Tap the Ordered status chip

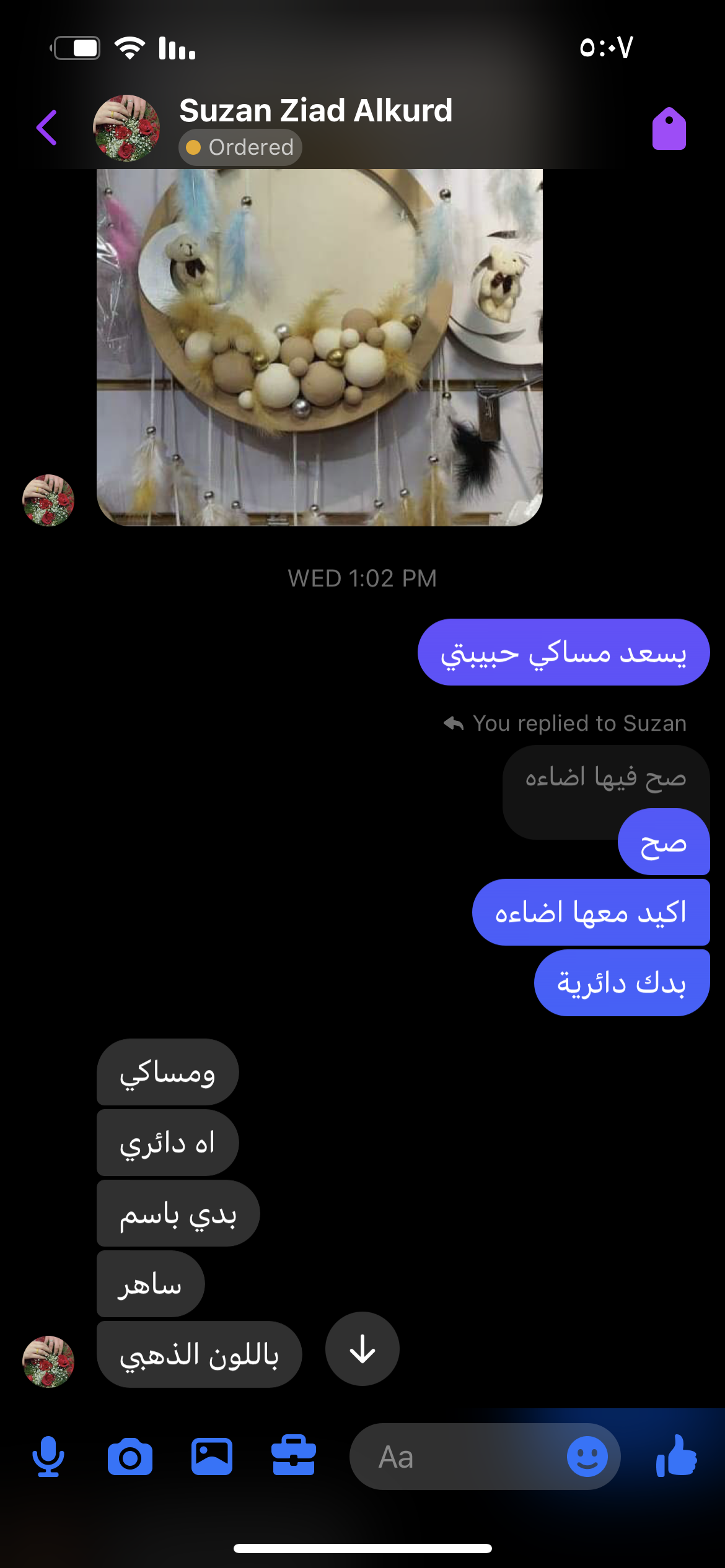click(x=240, y=147)
